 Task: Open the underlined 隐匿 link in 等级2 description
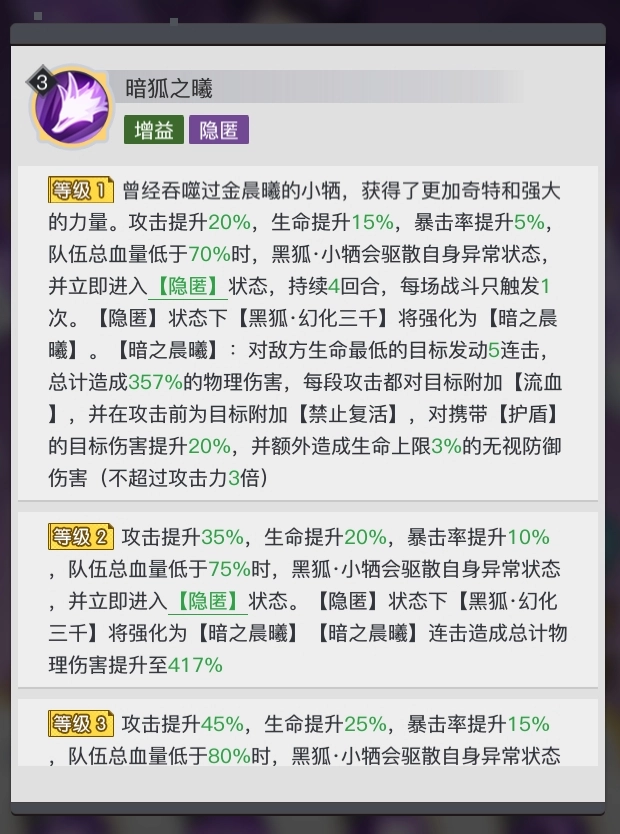click(x=207, y=601)
